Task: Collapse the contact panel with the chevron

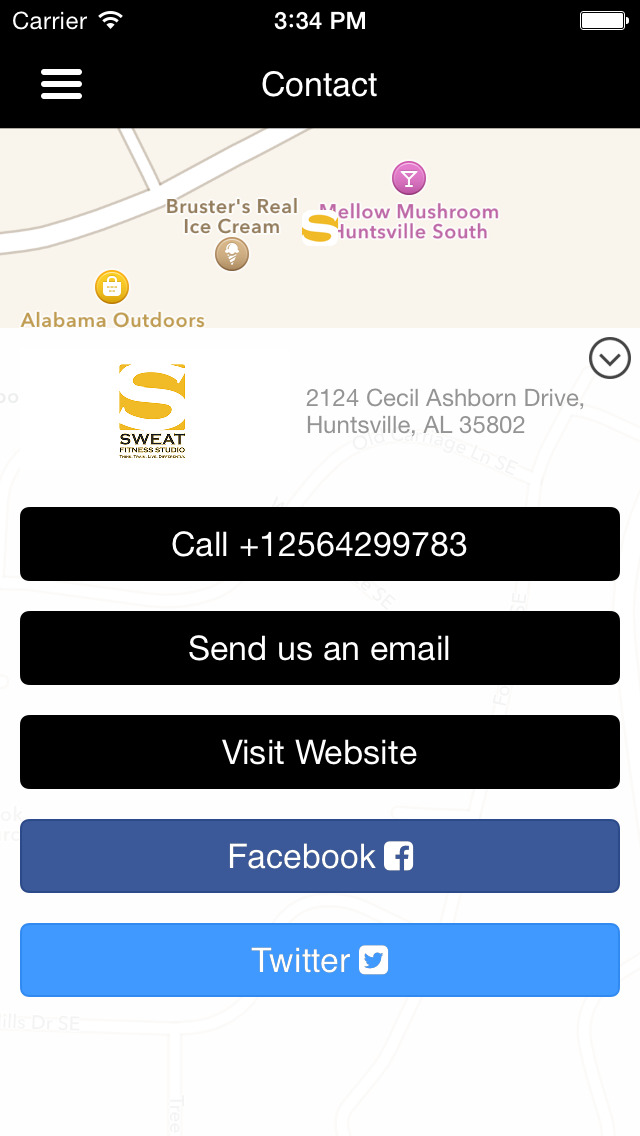Action: point(610,358)
